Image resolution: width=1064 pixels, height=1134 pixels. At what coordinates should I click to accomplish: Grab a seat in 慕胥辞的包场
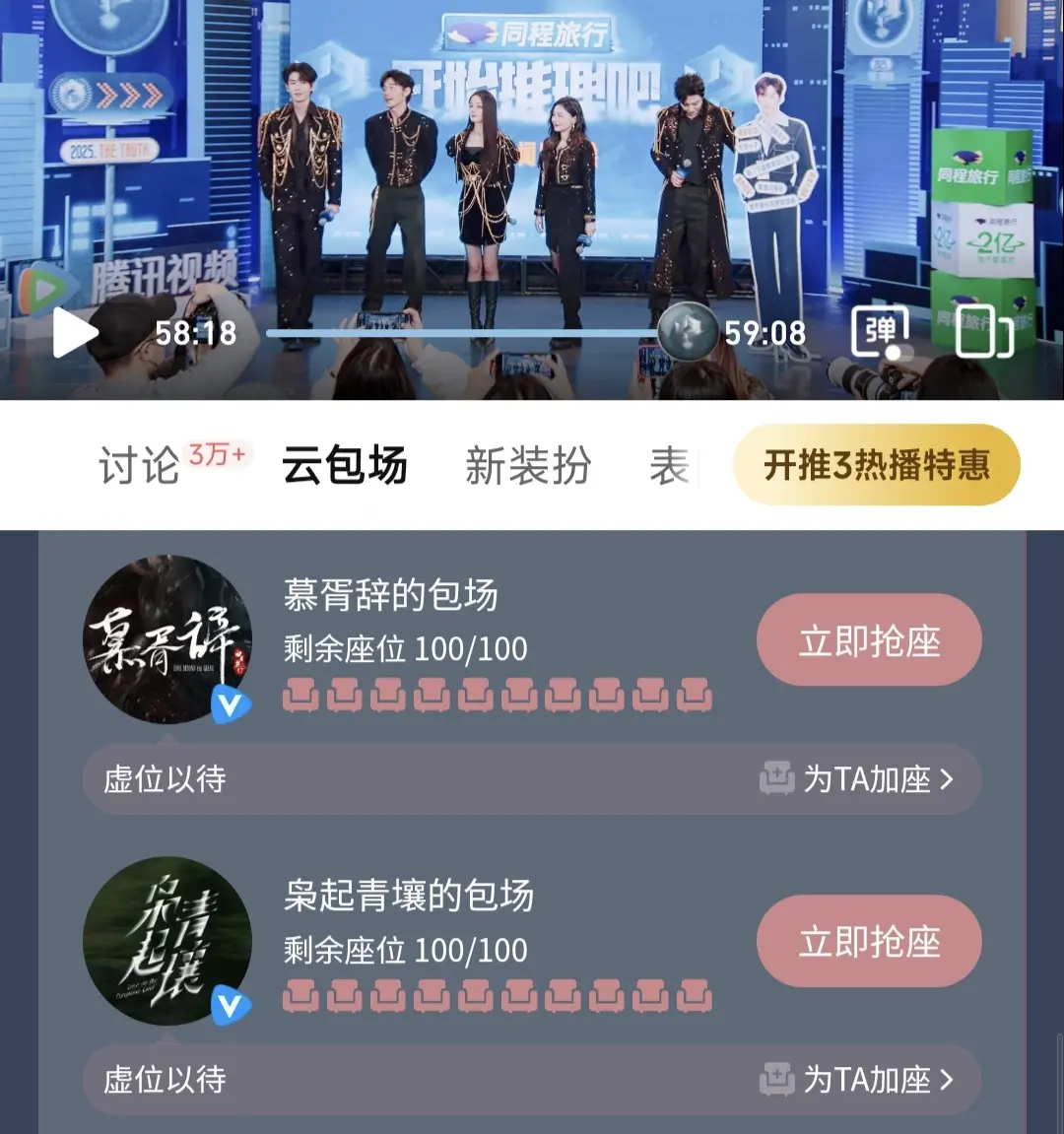click(869, 640)
